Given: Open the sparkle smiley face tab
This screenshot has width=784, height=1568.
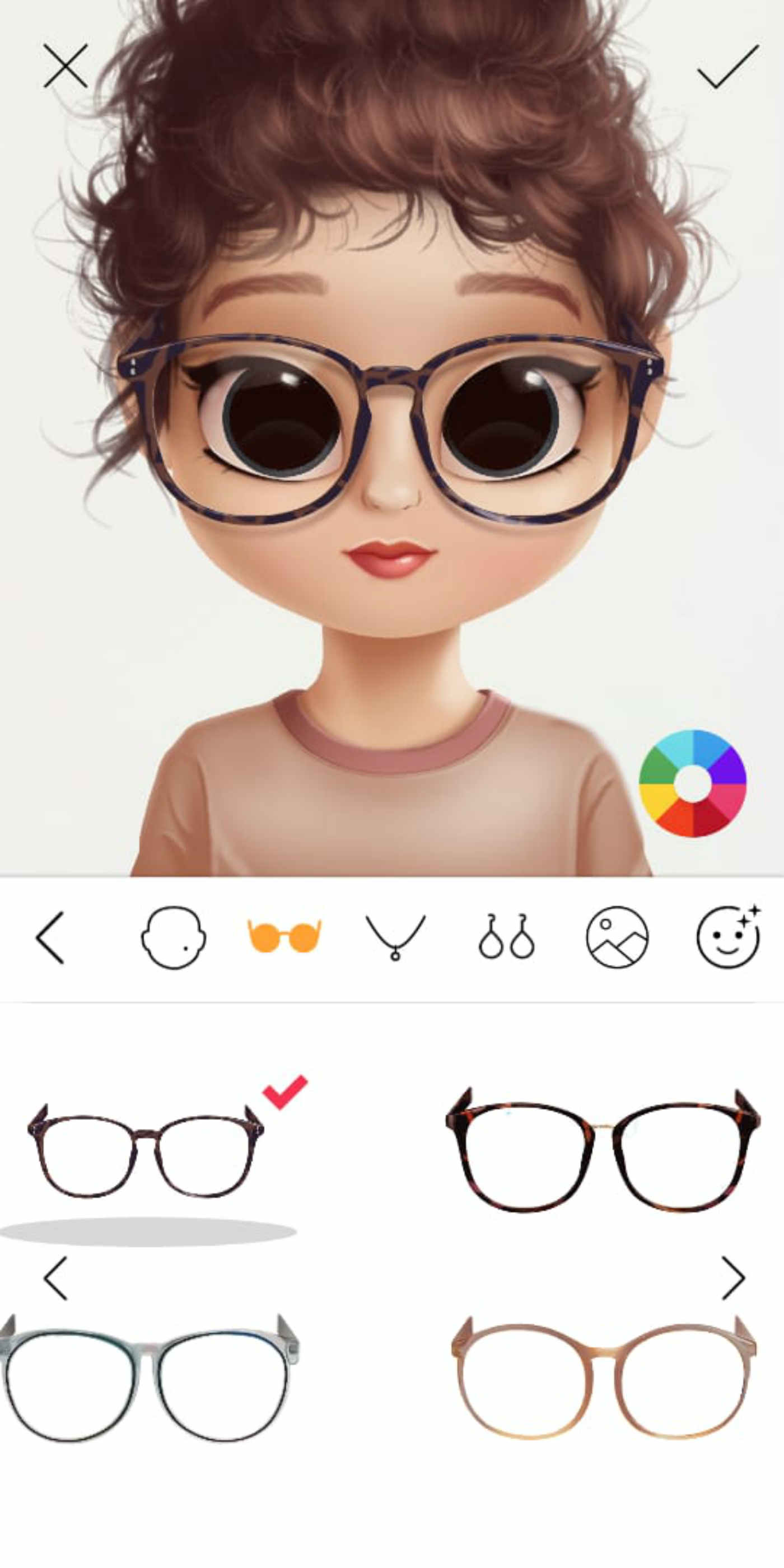Looking at the screenshot, I should (728, 937).
